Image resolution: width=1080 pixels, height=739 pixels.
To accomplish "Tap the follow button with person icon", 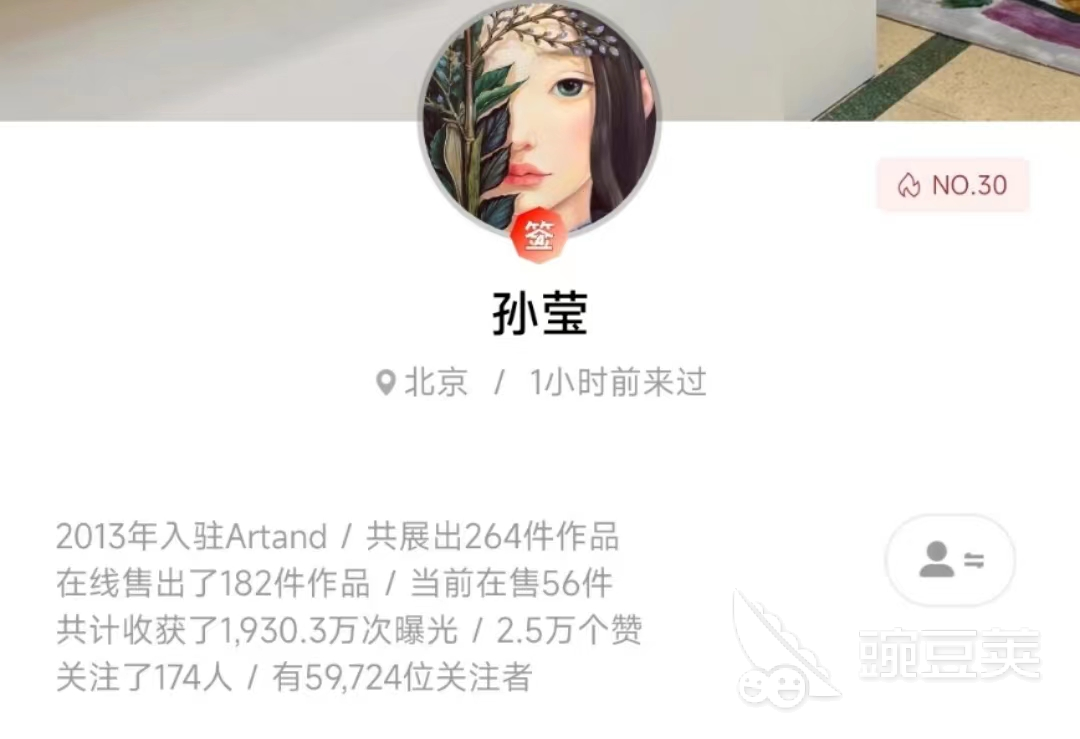I will 950,560.
